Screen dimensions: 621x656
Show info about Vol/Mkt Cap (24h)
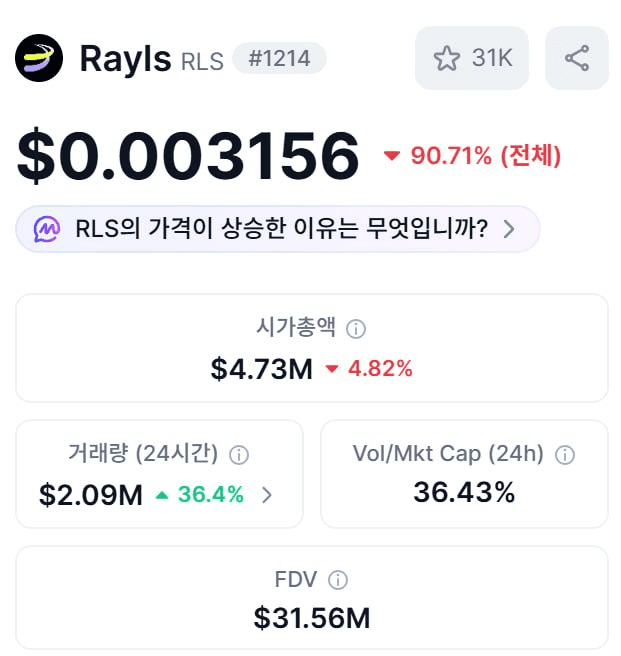click(565, 455)
